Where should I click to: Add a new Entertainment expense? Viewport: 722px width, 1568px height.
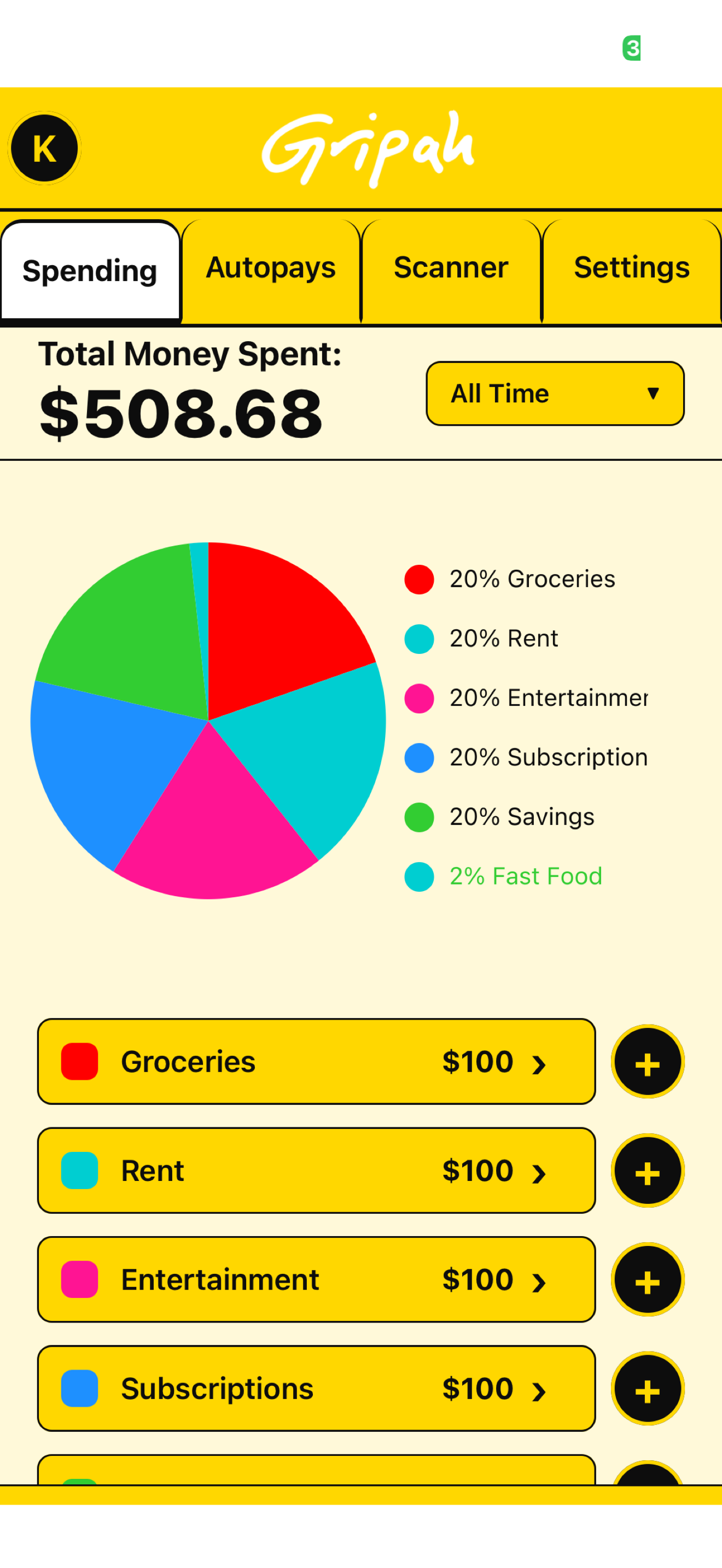tap(648, 1279)
